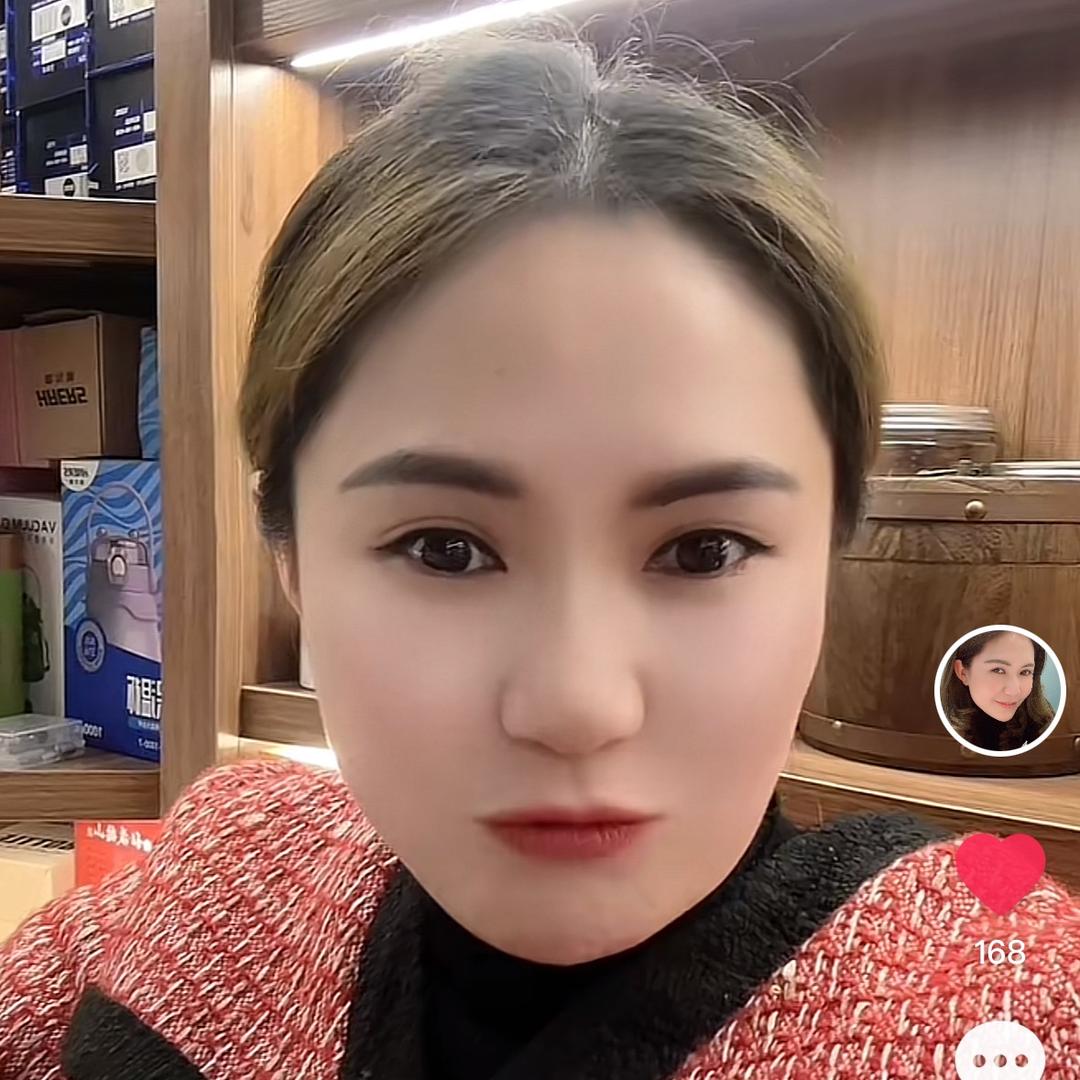This screenshot has height=1080, width=1080.
Task: Open the creator's round profile avatar
Action: (x=999, y=690)
